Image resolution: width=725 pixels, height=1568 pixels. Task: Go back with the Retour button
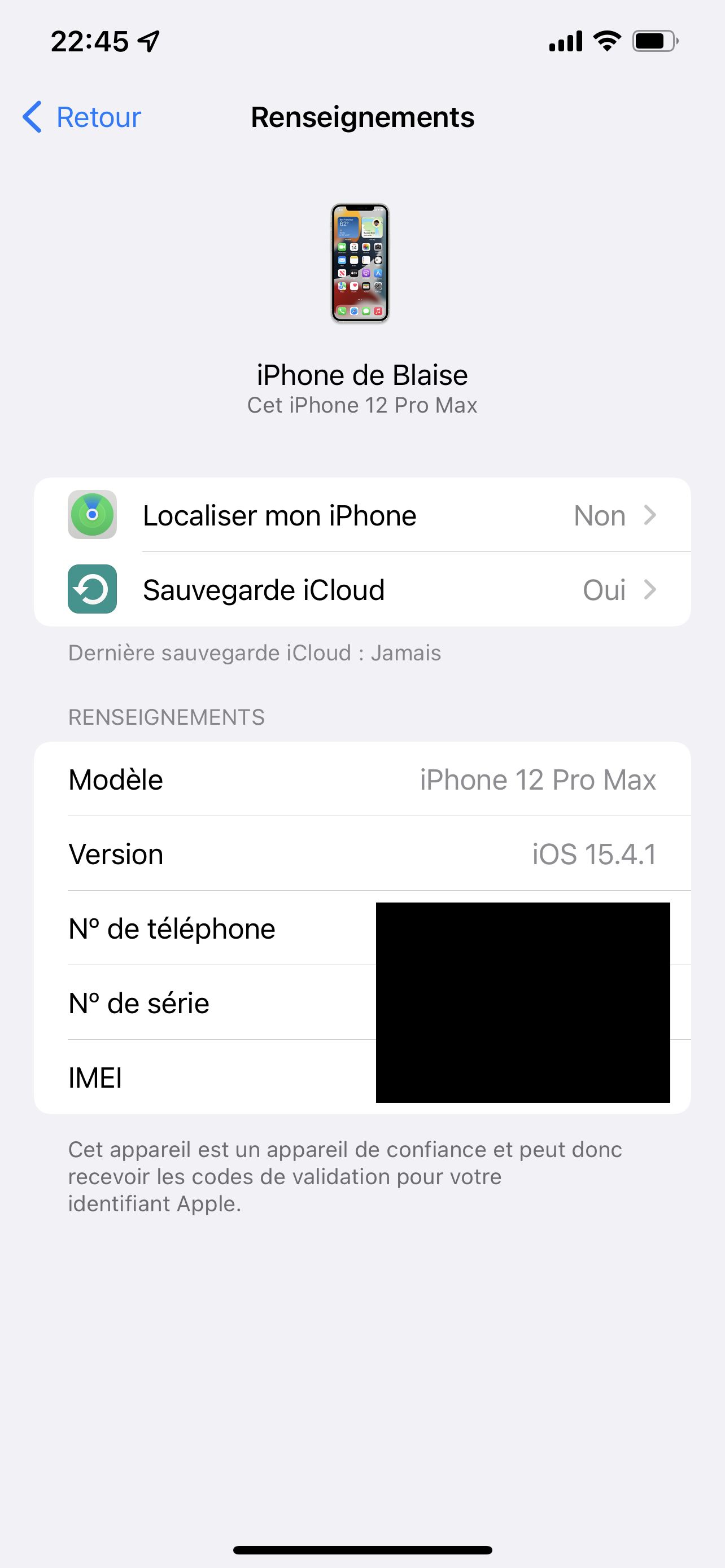pyautogui.click(x=81, y=117)
